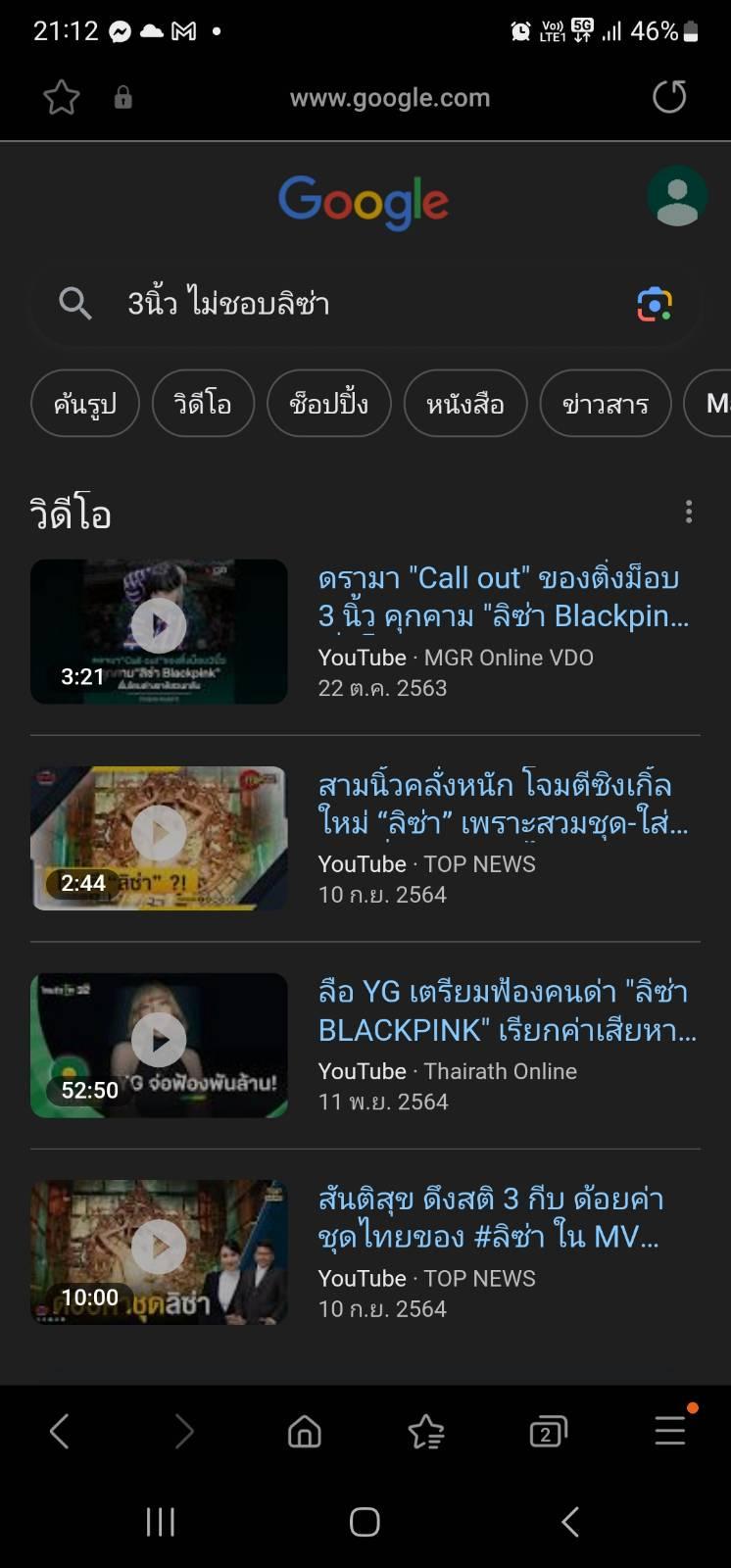The image size is (731, 1568).
Task: Reload the Google page
Action: (x=669, y=97)
